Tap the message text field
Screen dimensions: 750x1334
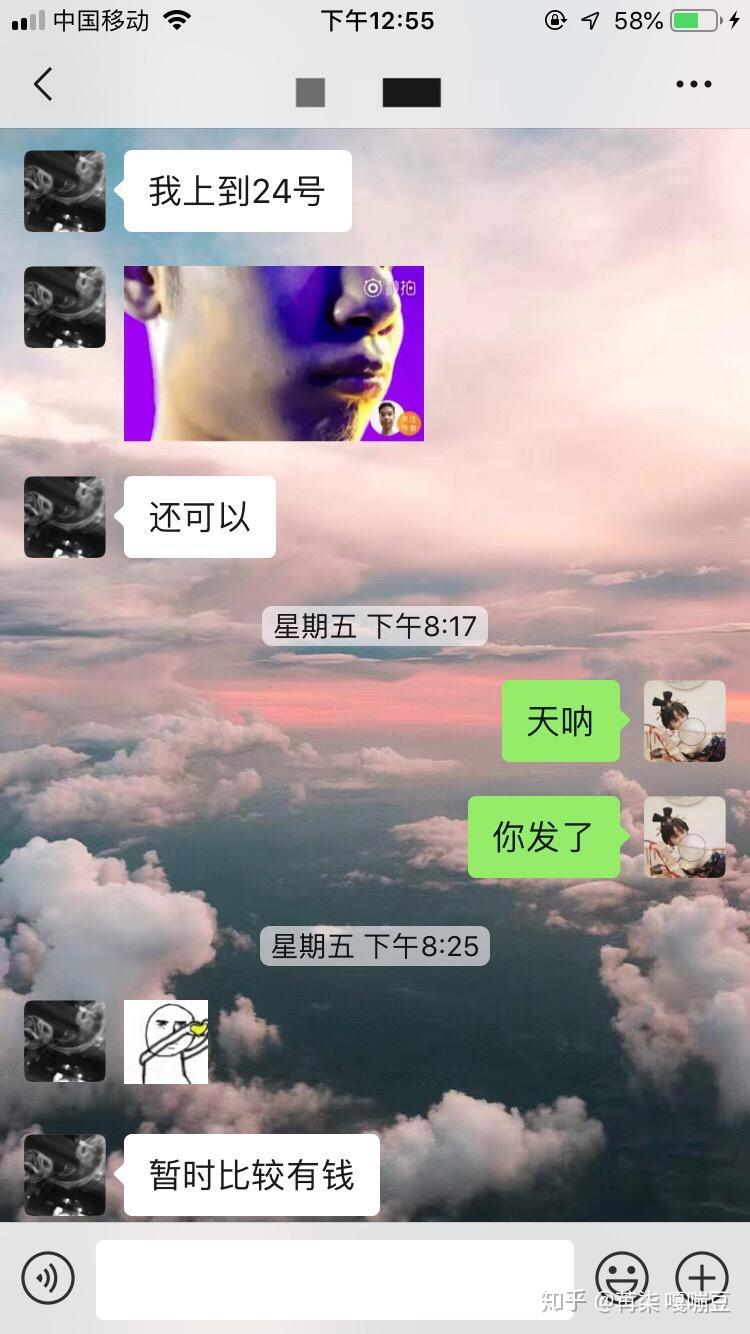click(334, 1279)
